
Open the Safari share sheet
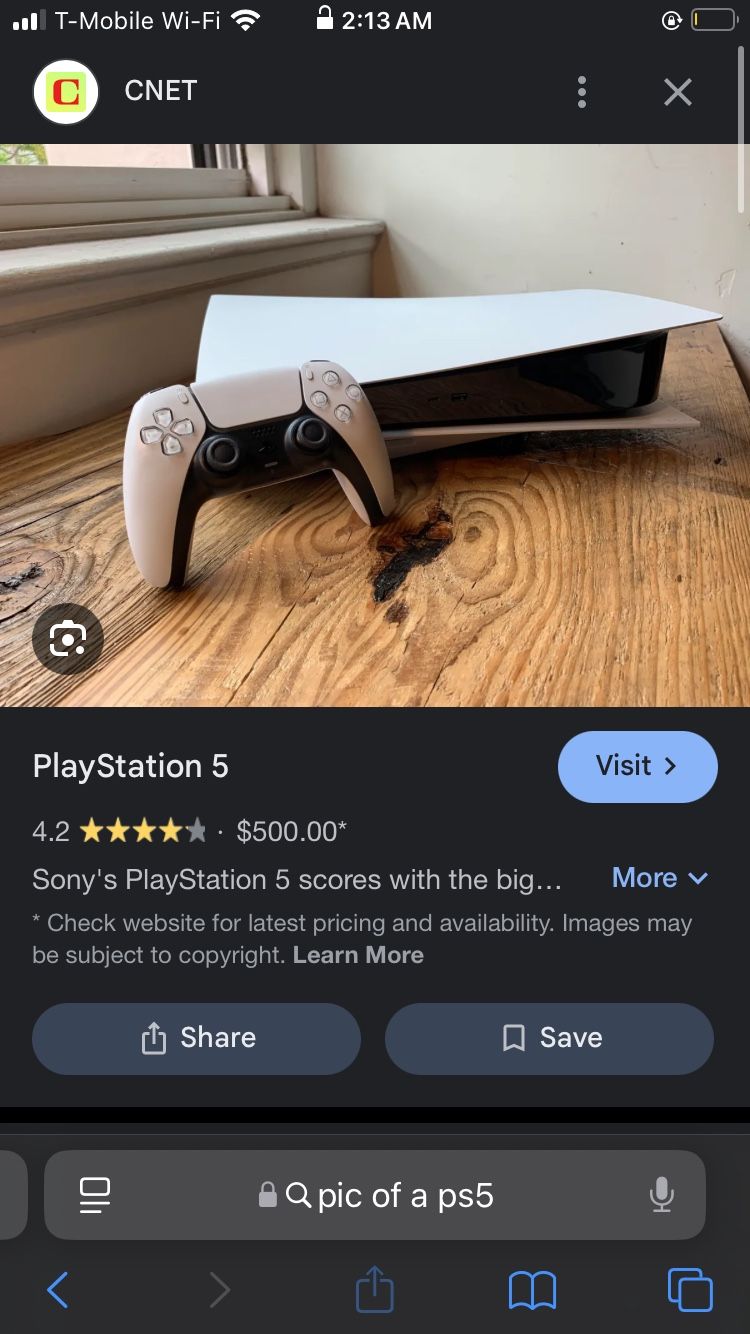375,1289
